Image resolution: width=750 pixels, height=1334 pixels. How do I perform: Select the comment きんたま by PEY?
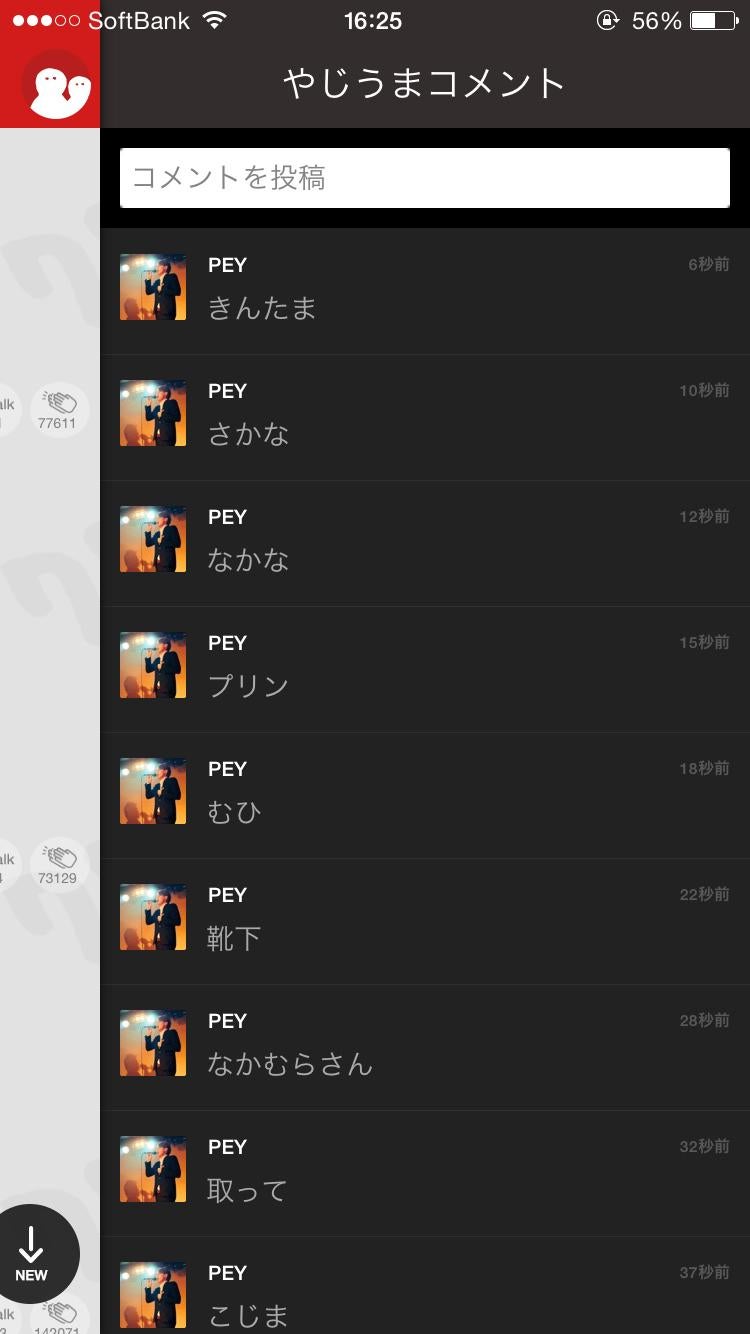[262, 310]
